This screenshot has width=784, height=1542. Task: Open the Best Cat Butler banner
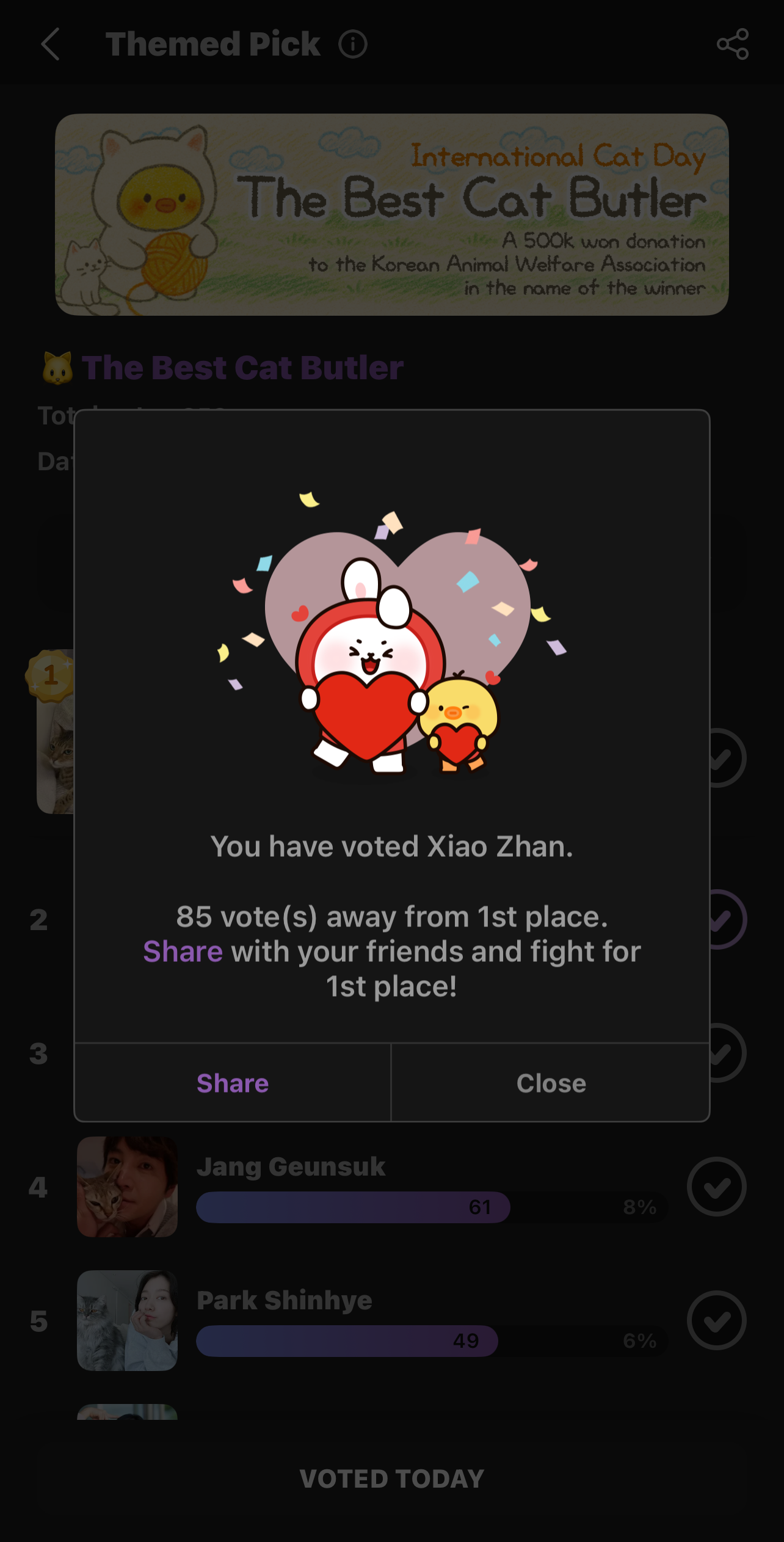click(392, 214)
